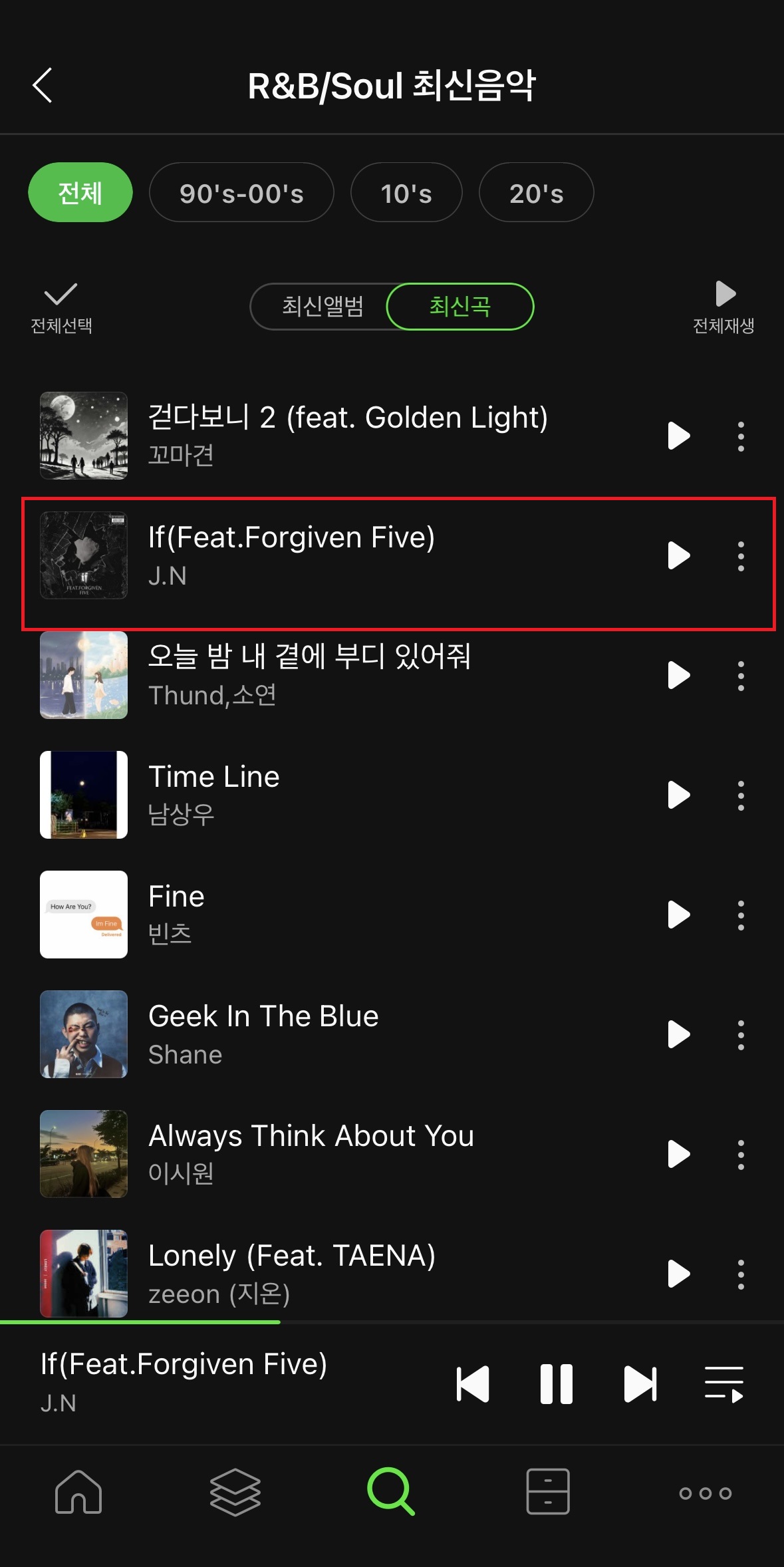Open more options for Time Line

coord(741,795)
